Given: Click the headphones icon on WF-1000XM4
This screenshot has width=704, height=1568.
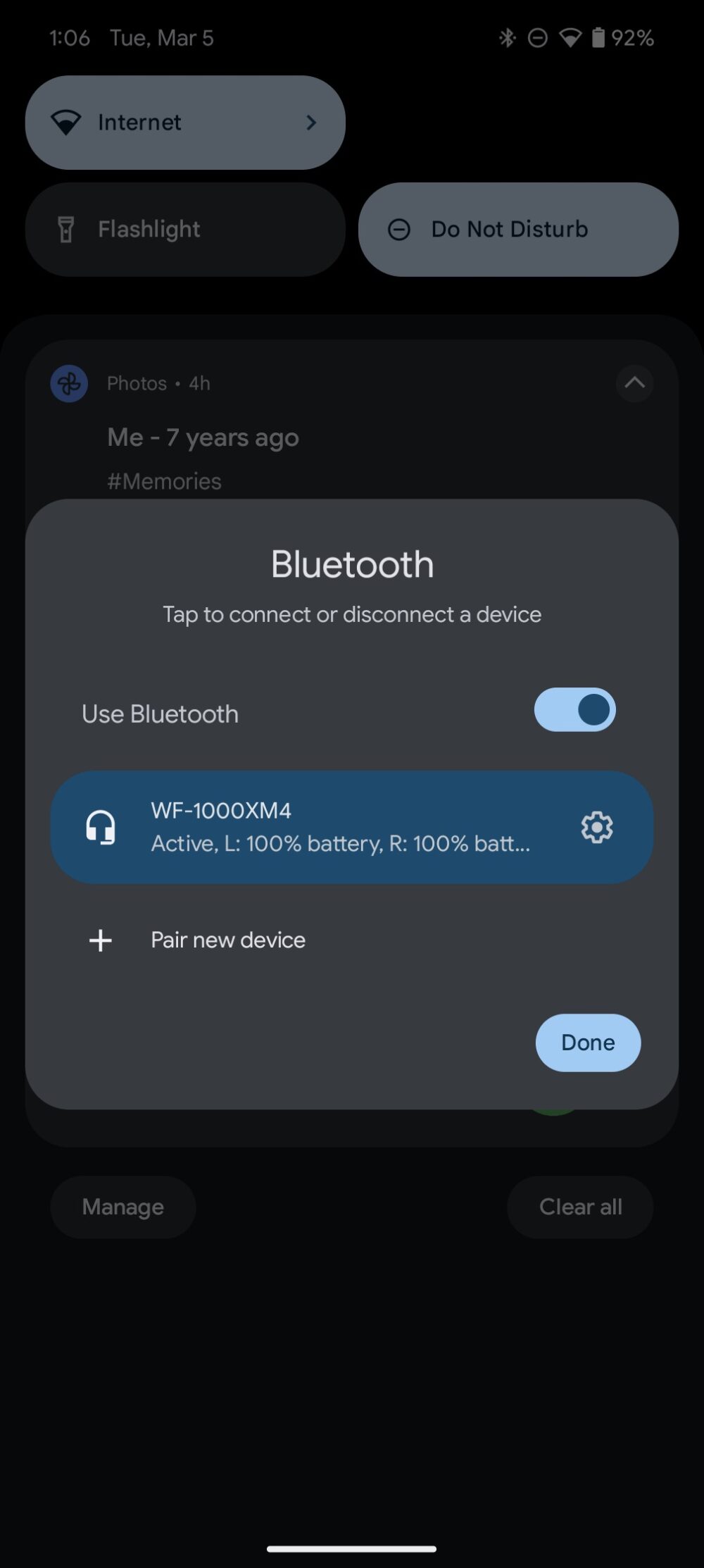Looking at the screenshot, I should tap(101, 828).
